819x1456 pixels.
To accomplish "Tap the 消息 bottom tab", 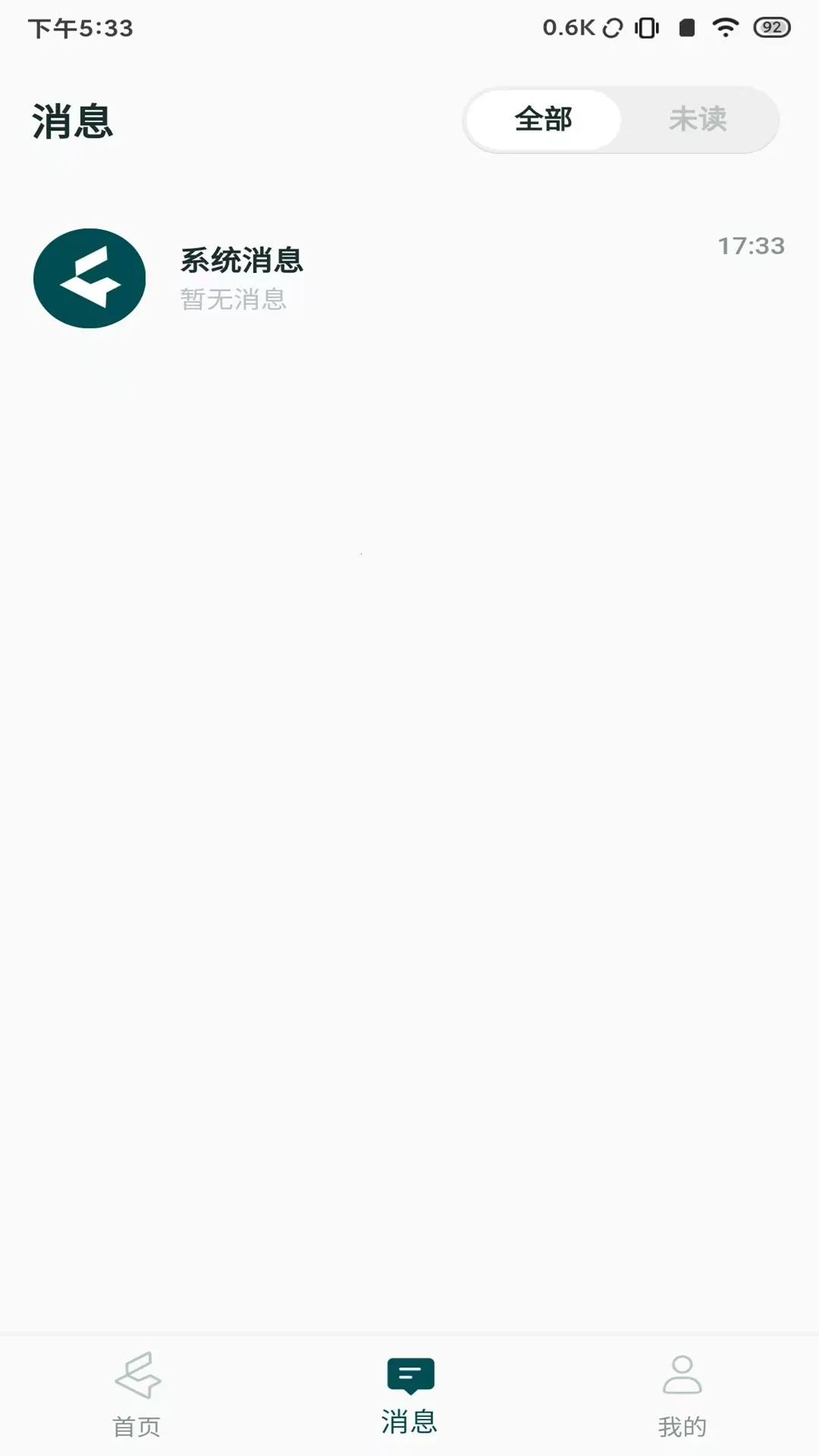I will coord(409,1395).
